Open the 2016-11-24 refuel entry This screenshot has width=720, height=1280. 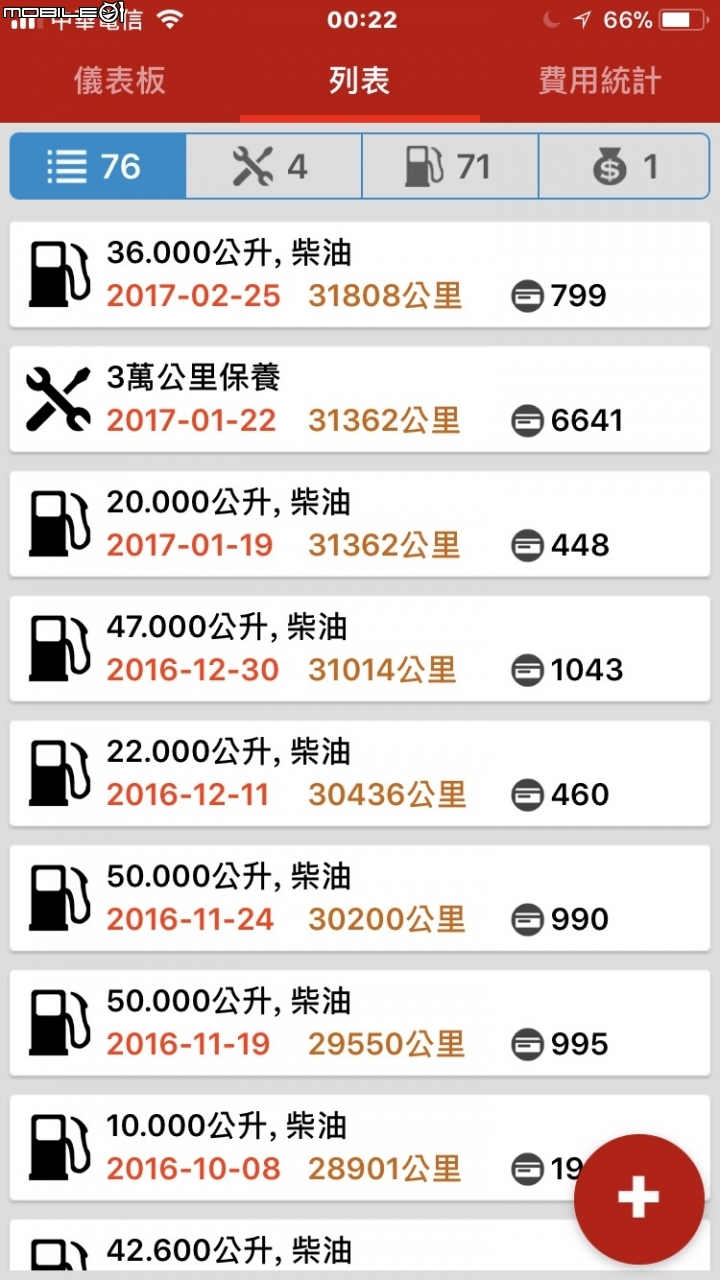[x=360, y=898]
